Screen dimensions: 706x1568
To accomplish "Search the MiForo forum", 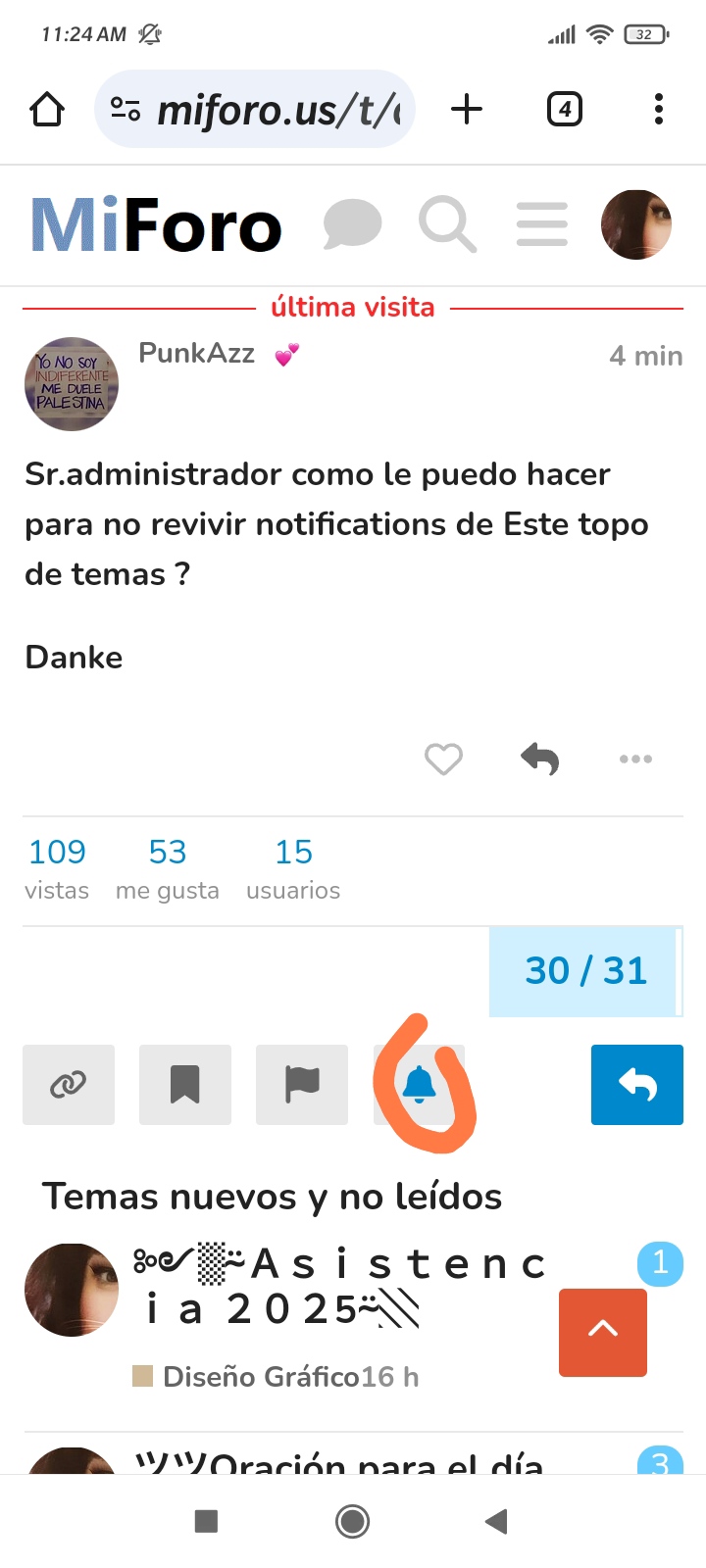I will pos(447,225).
